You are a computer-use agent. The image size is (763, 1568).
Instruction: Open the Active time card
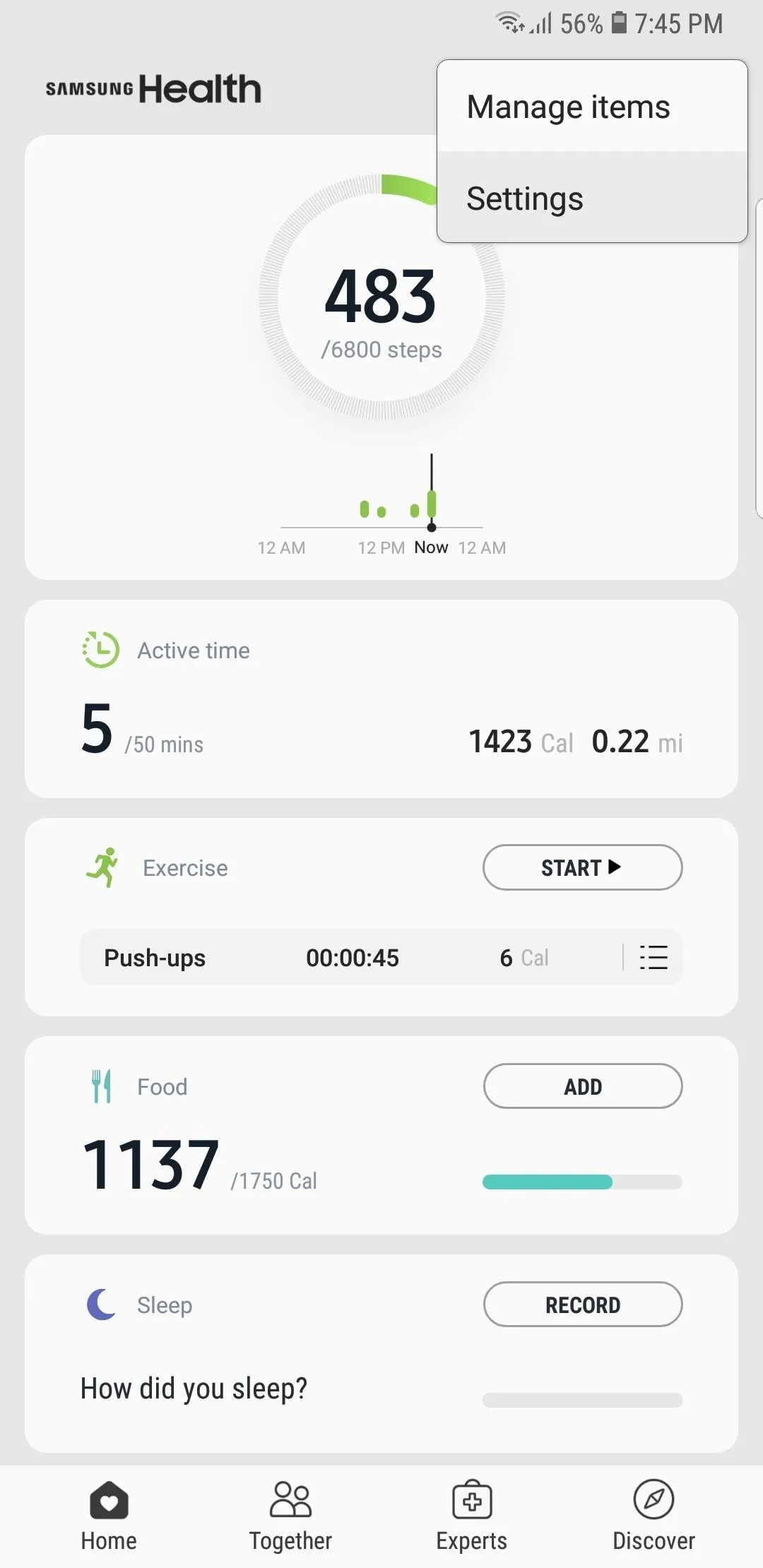coord(381,699)
